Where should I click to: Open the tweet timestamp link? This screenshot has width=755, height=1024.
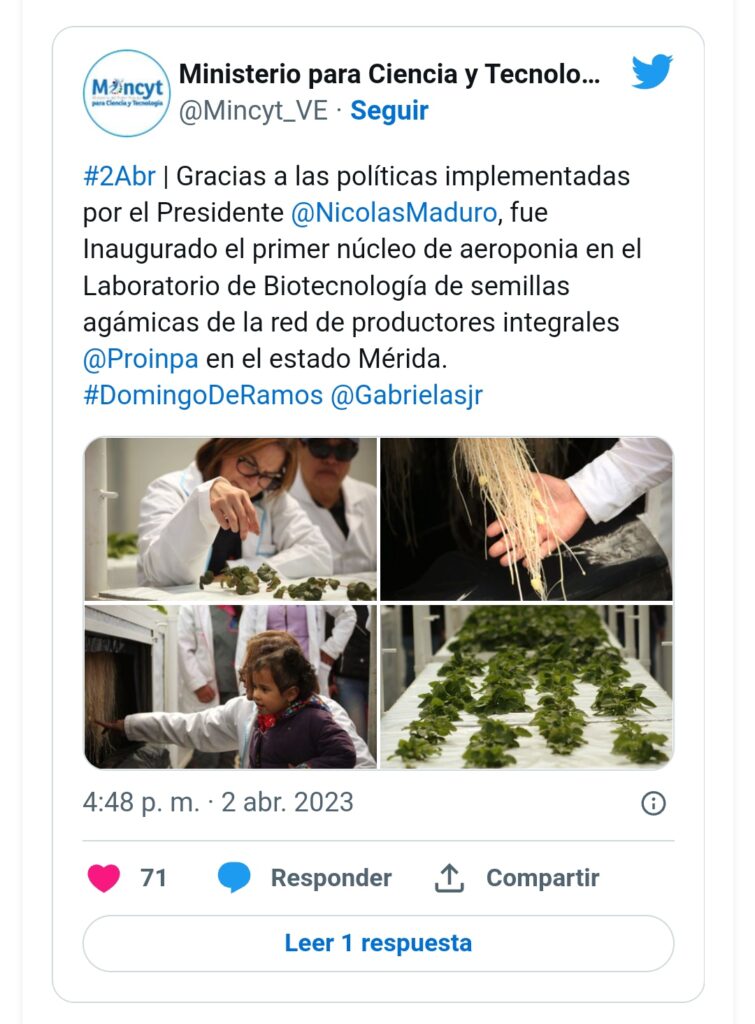(x=218, y=802)
